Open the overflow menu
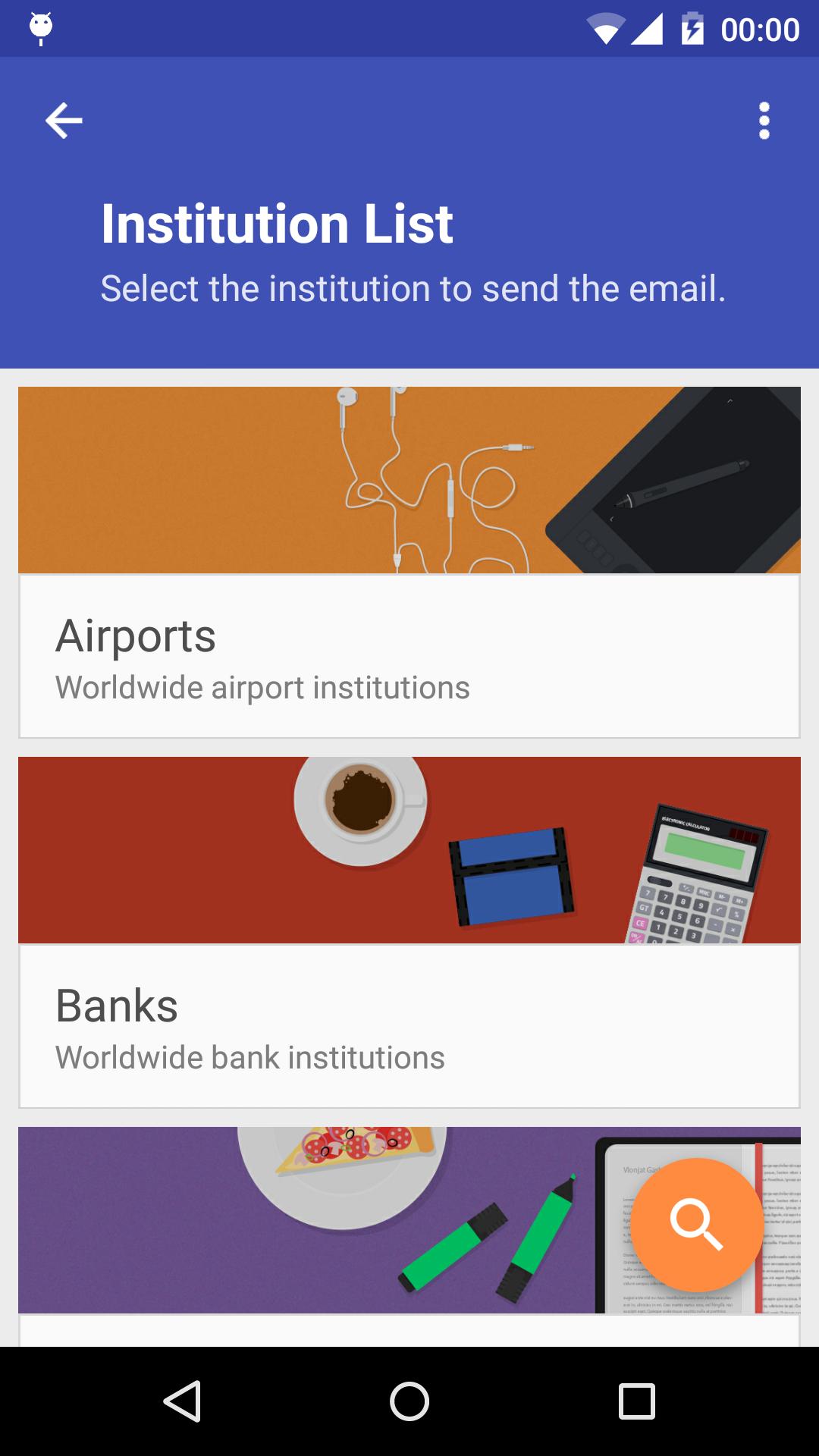Image resolution: width=819 pixels, height=1456 pixels. [764, 121]
